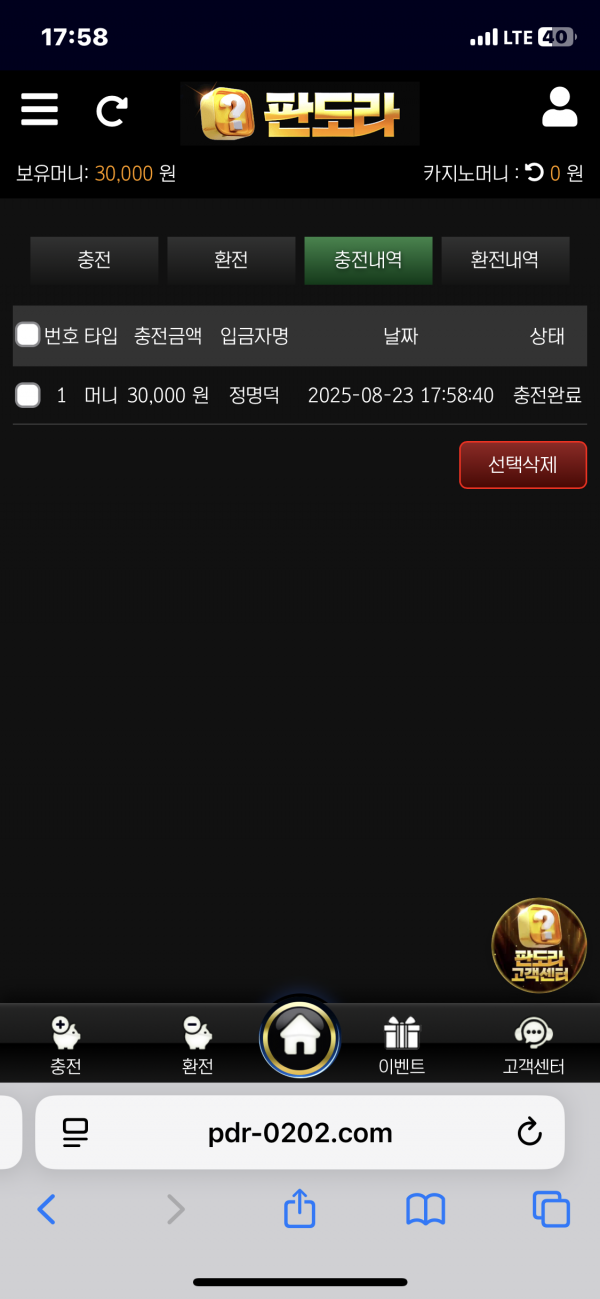This screenshot has height=1299, width=600.
Task: Select the 충전내역 tab
Action: 368,260
